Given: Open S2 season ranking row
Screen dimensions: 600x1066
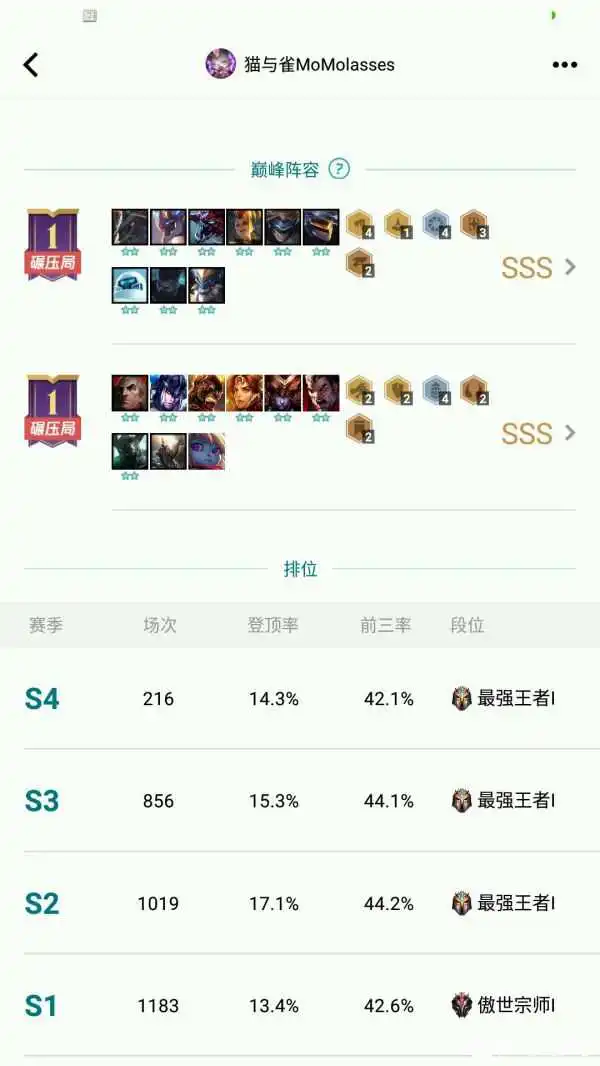Looking at the screenshot, I should coord(300,903).
